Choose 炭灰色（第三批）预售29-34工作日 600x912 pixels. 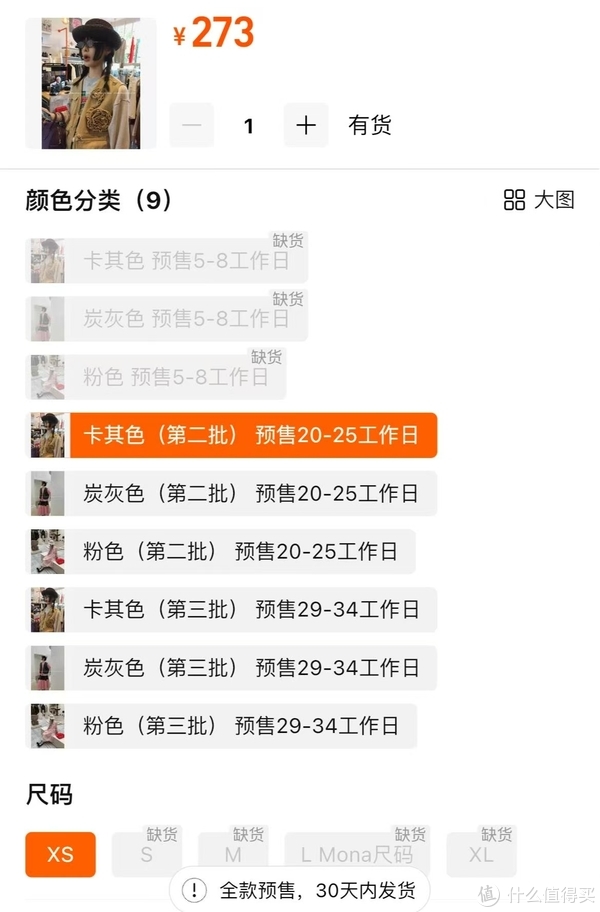[x=232, y=668]
